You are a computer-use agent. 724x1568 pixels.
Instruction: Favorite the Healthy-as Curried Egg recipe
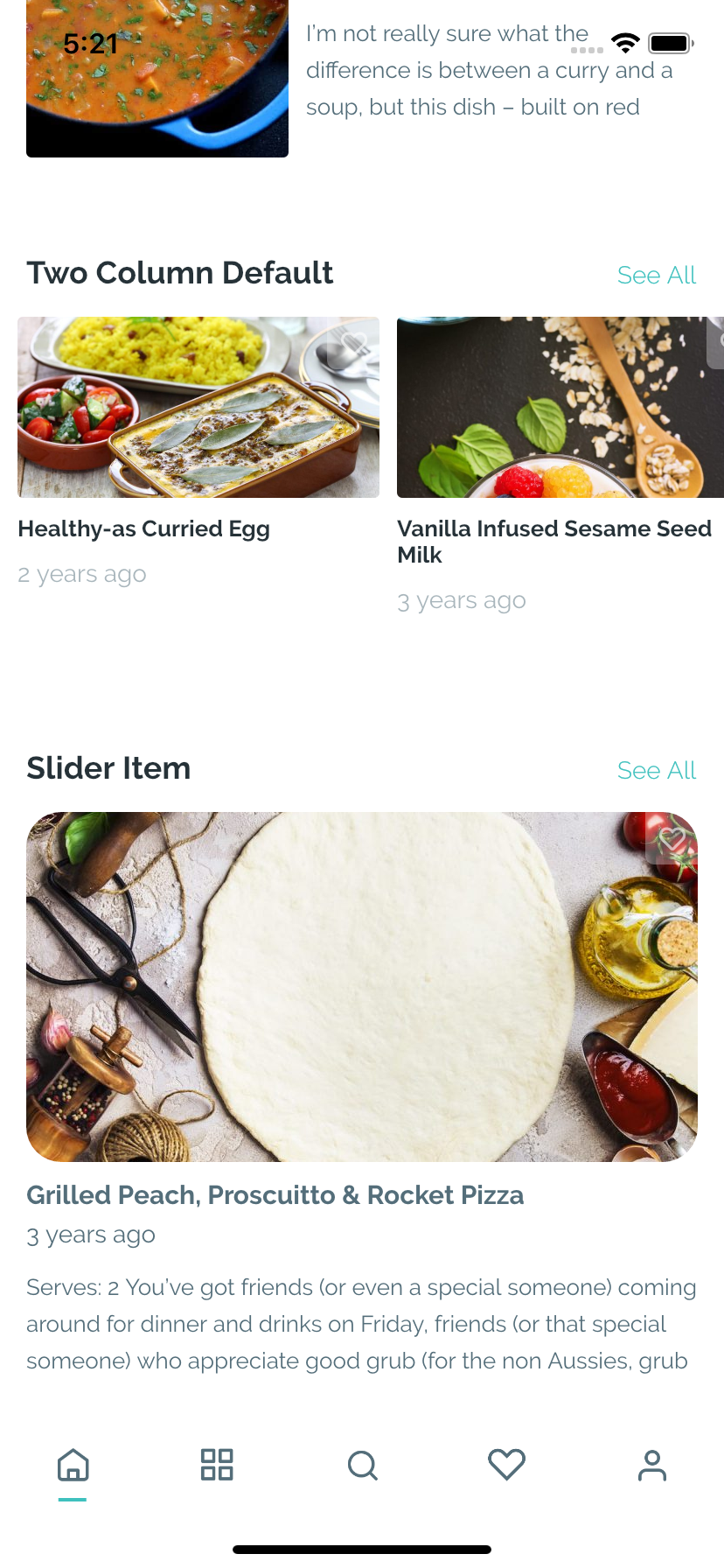click(354, 343)
